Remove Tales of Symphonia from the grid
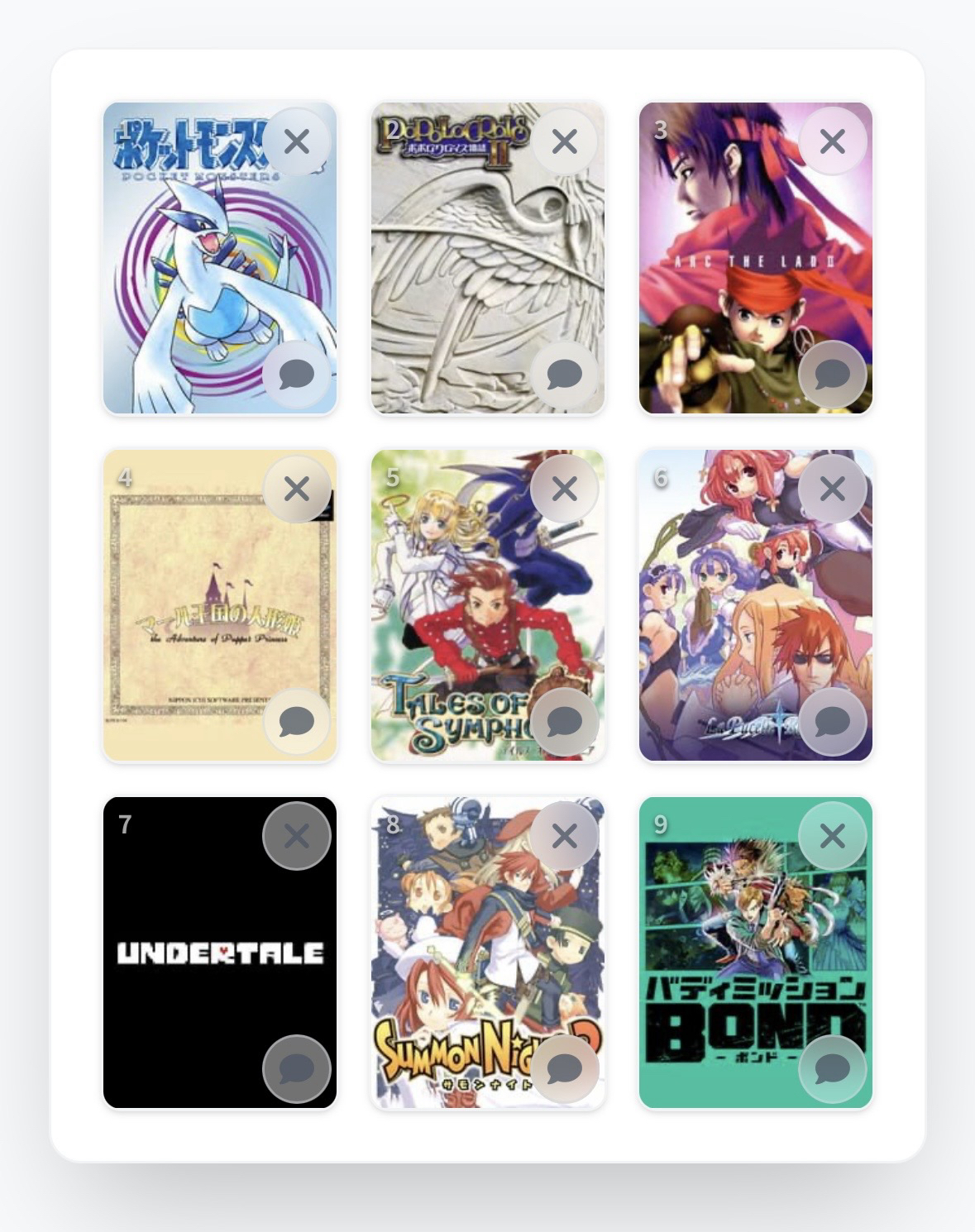 [564, 489]
